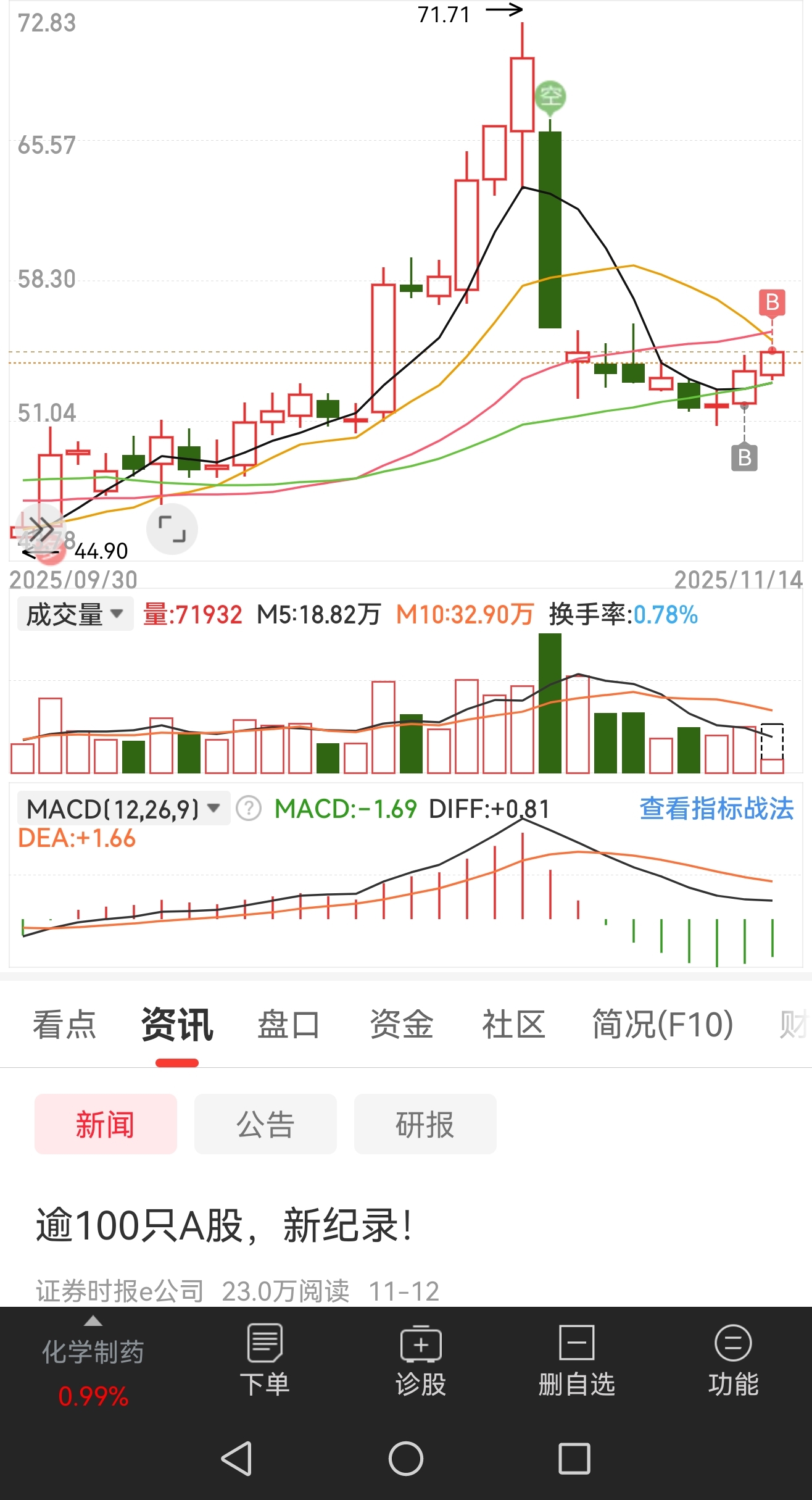
Task: Switch to the 社区 tab
Action: (x=514, y=1025)
